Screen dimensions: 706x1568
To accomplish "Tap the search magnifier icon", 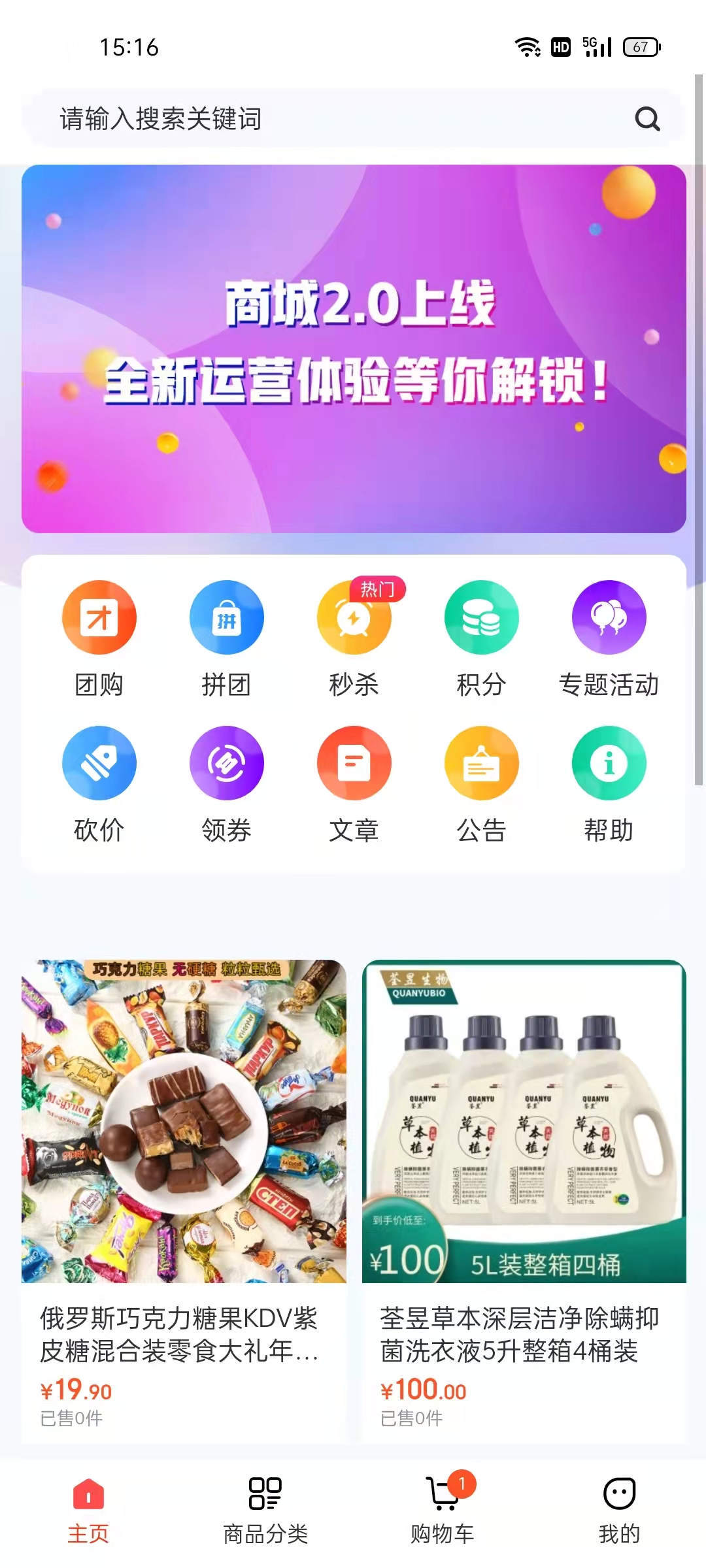I will [647, 120].
